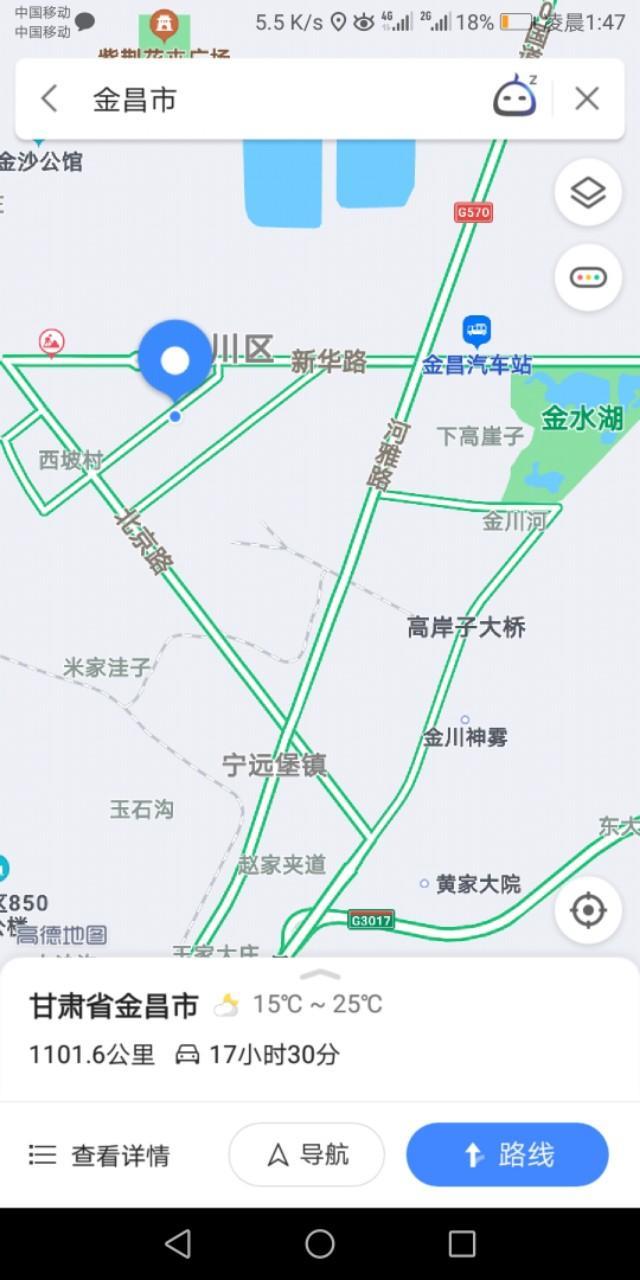640x1280 pixels.
Task: Expand the 甘肃省金昌市 info panel
Action: (320, 974)
